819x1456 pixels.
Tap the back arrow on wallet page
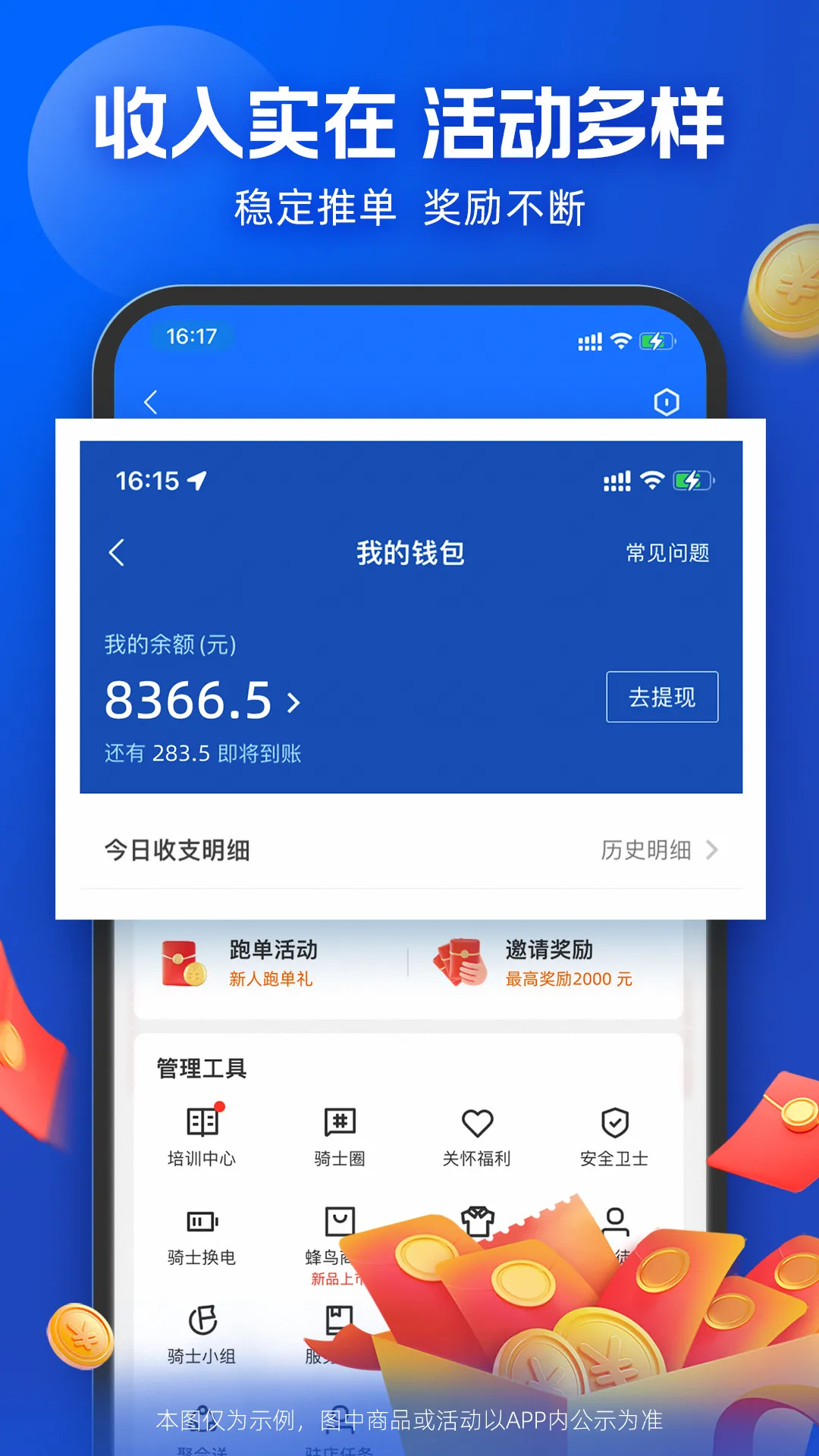tap(117, 554)
